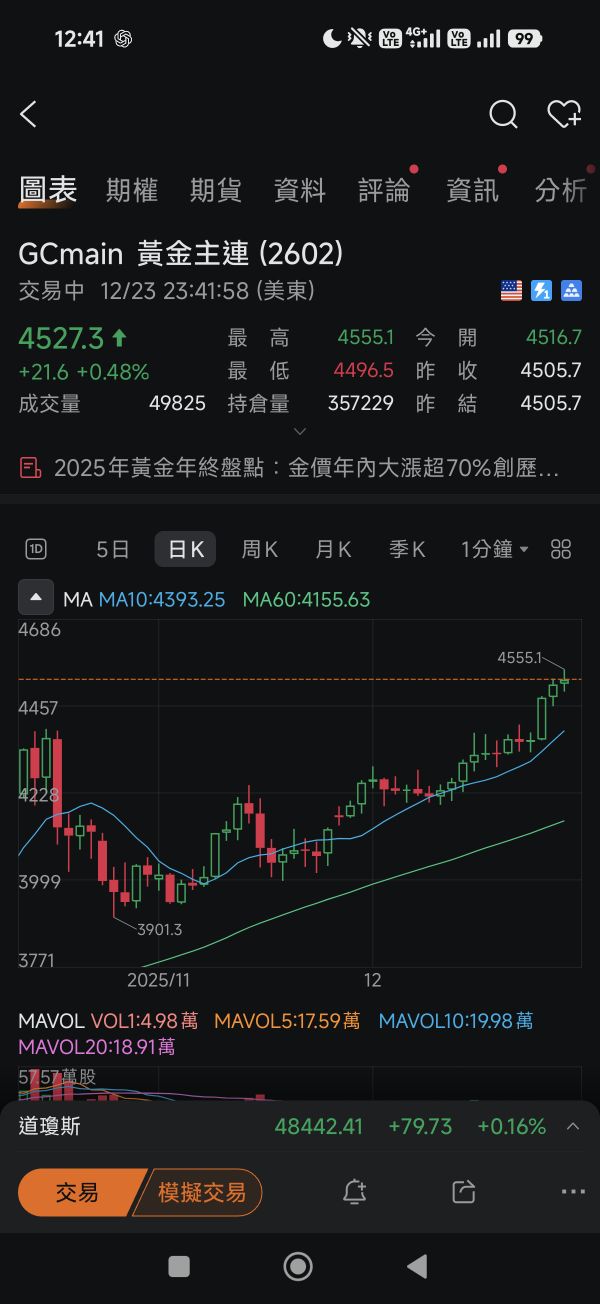Select the 5日 chart period
The image size is (600, 1304).
113,549
